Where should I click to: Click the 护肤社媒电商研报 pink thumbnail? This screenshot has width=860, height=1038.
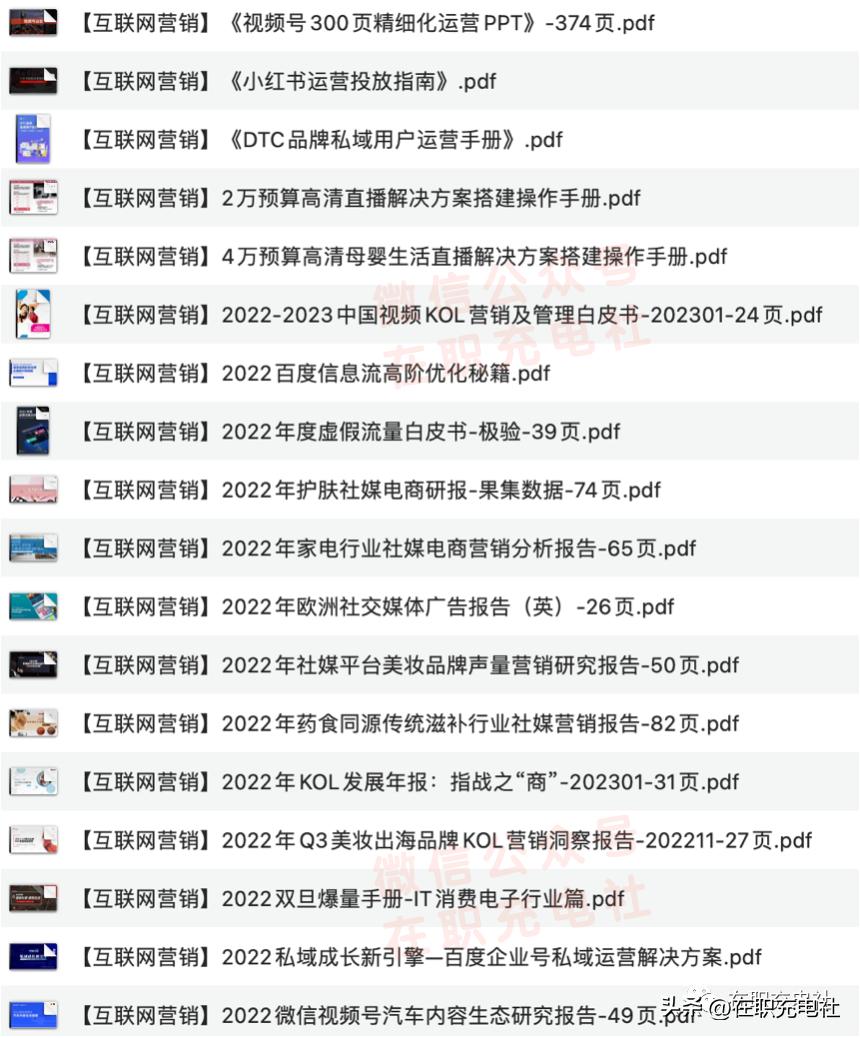(33, 489)
